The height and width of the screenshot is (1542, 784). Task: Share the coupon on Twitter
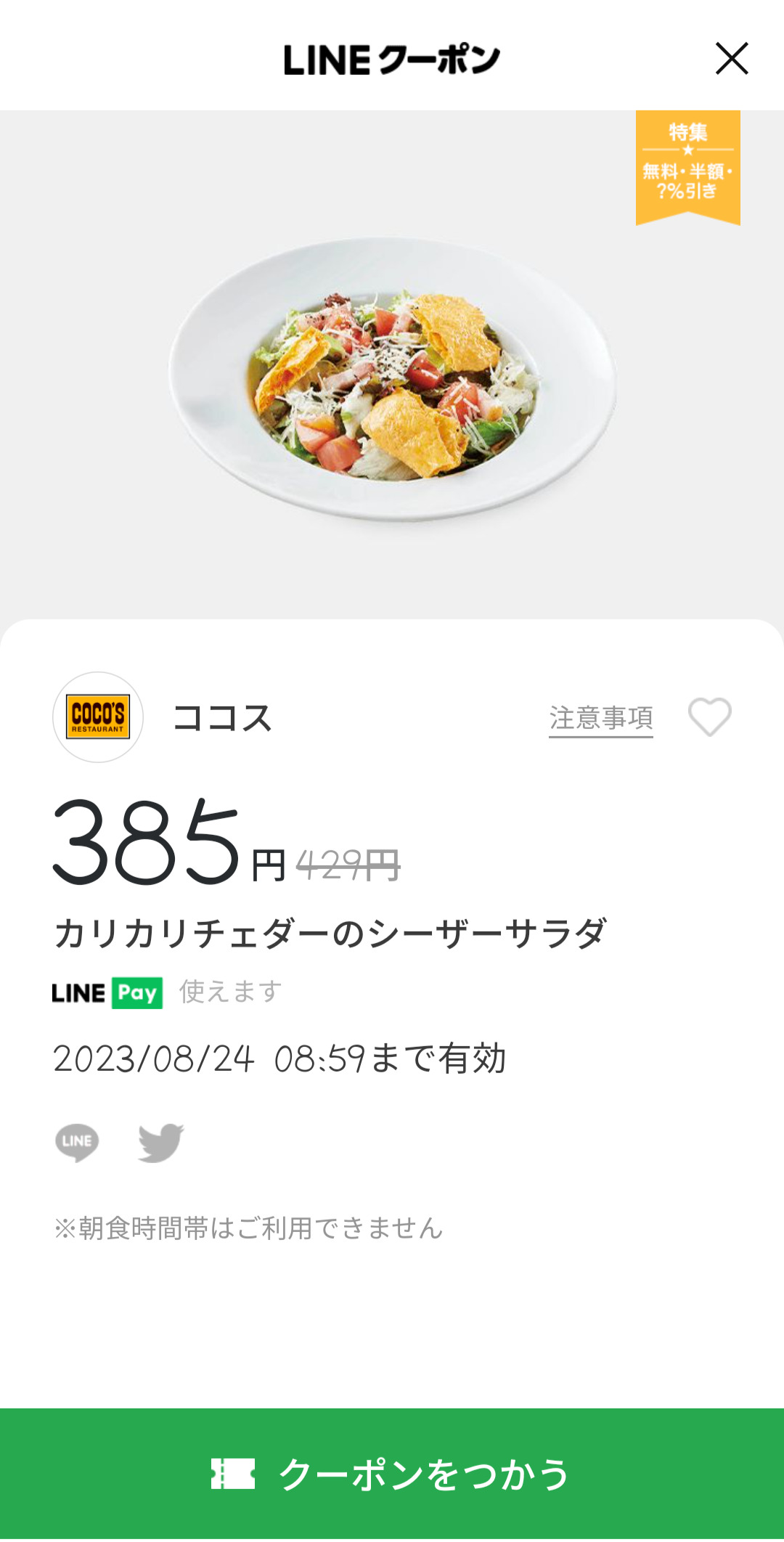pyautogui.click(x=160, y=1142)
